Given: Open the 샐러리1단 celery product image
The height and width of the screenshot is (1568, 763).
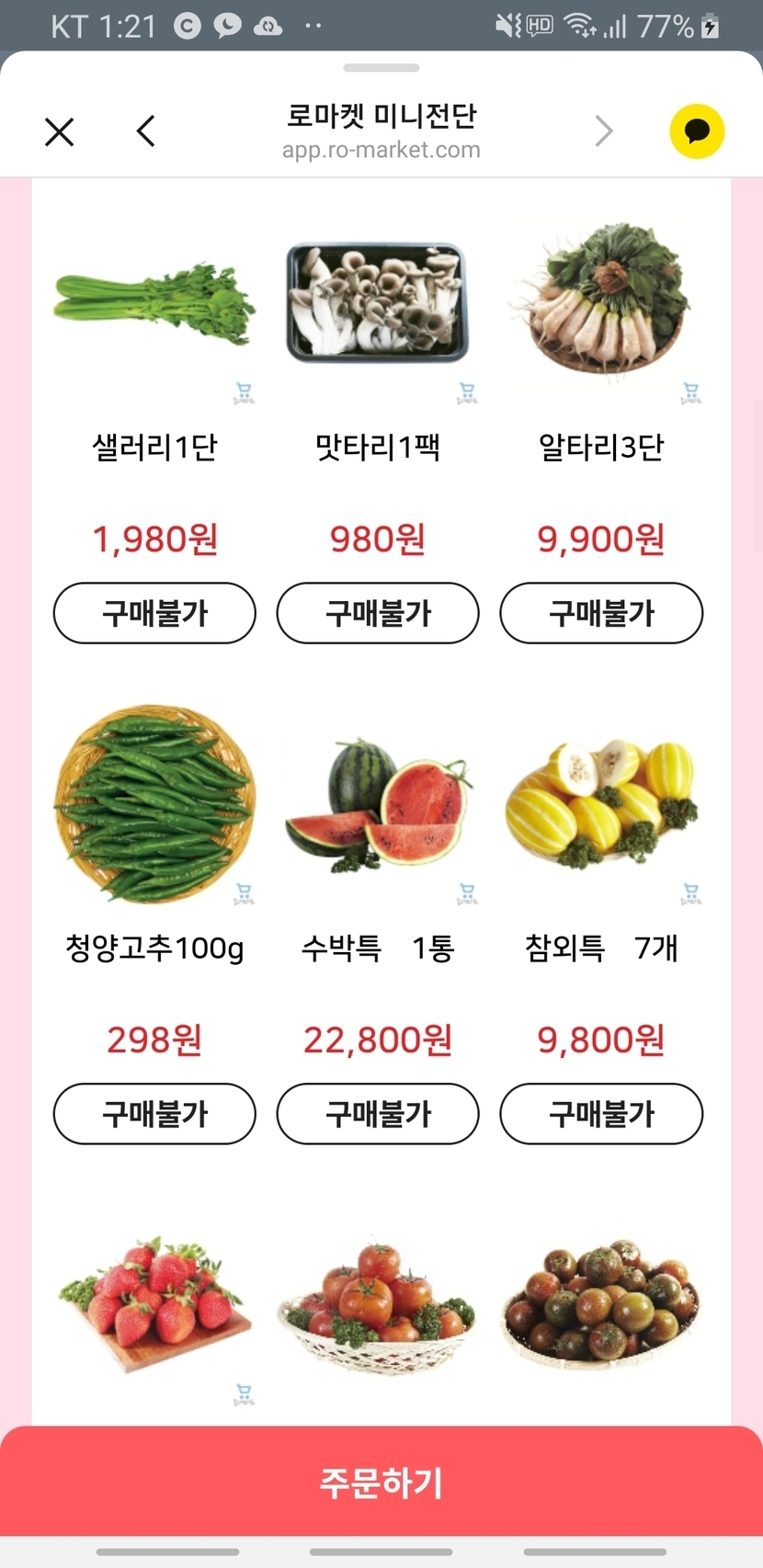Looking at the screenshot, I should (154, 303).
